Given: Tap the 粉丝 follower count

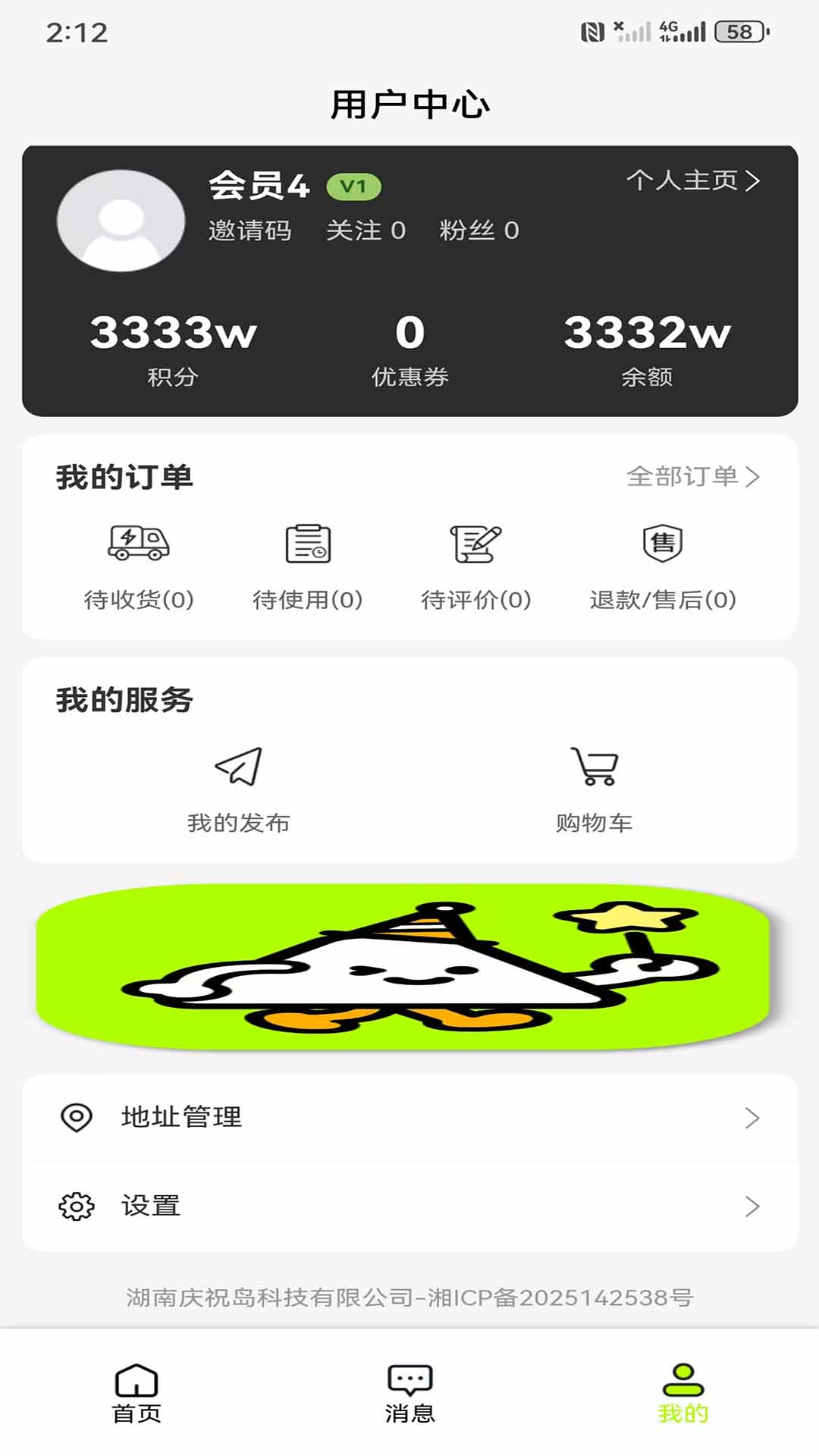Looking at the screenshot, I should (478, 231).
